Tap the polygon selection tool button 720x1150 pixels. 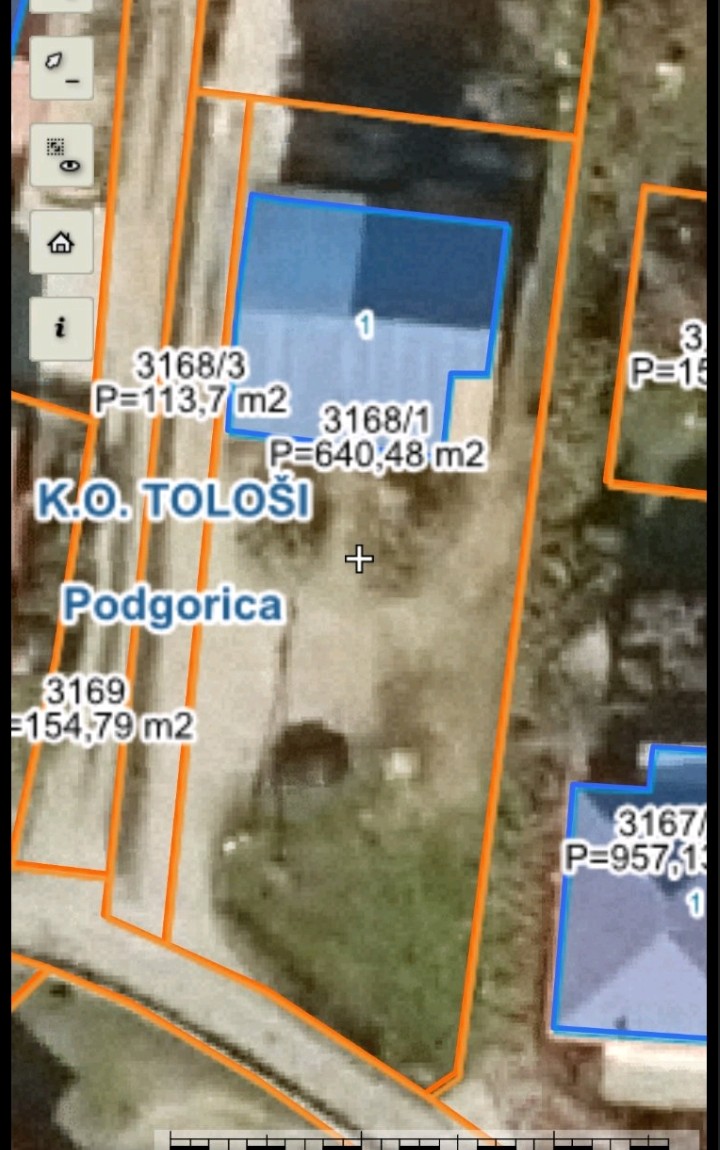[61, 68]
